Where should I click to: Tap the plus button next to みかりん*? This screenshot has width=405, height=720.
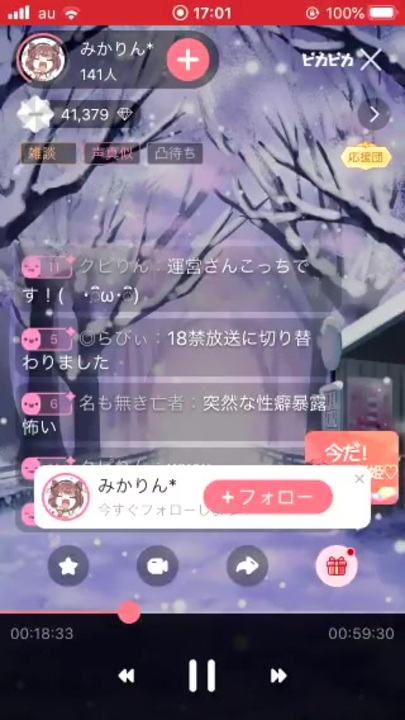pos(188,60)
